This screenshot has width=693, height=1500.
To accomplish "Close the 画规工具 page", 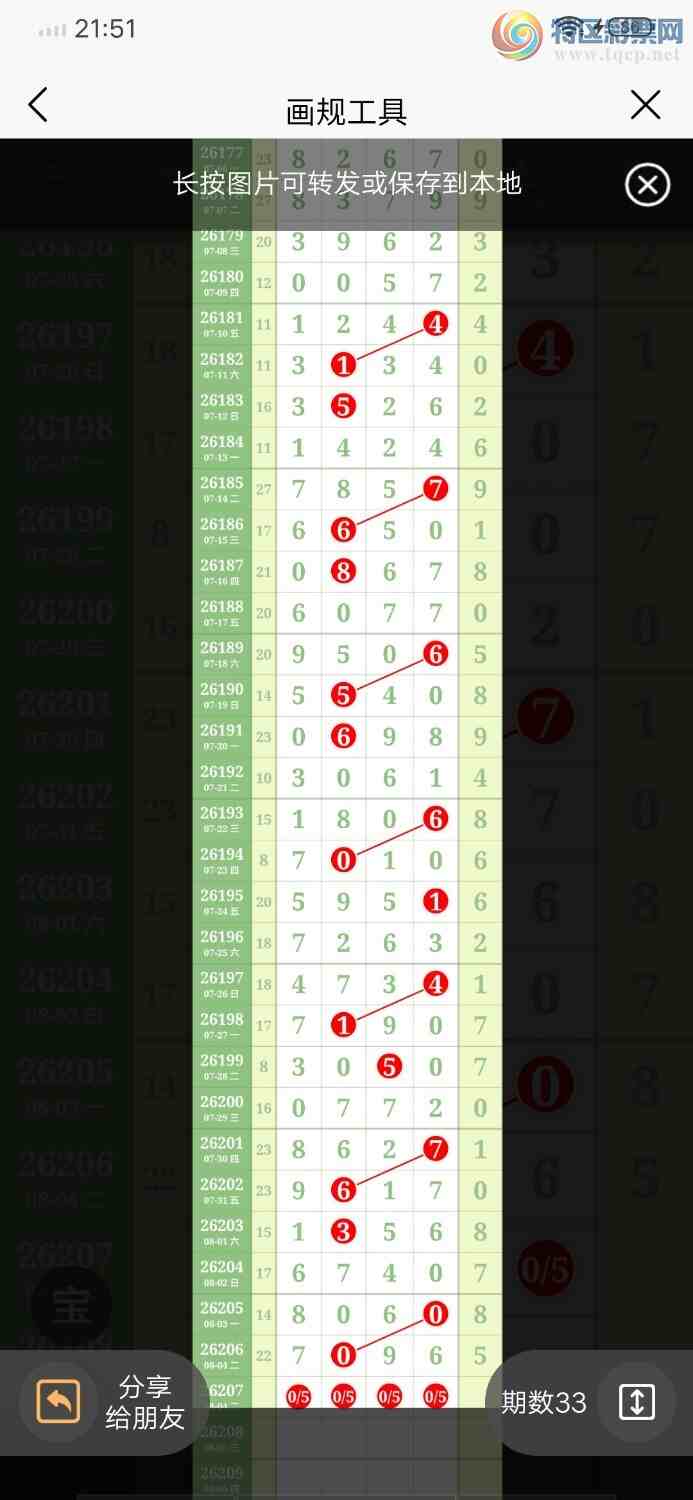I will tap(646, 105).
